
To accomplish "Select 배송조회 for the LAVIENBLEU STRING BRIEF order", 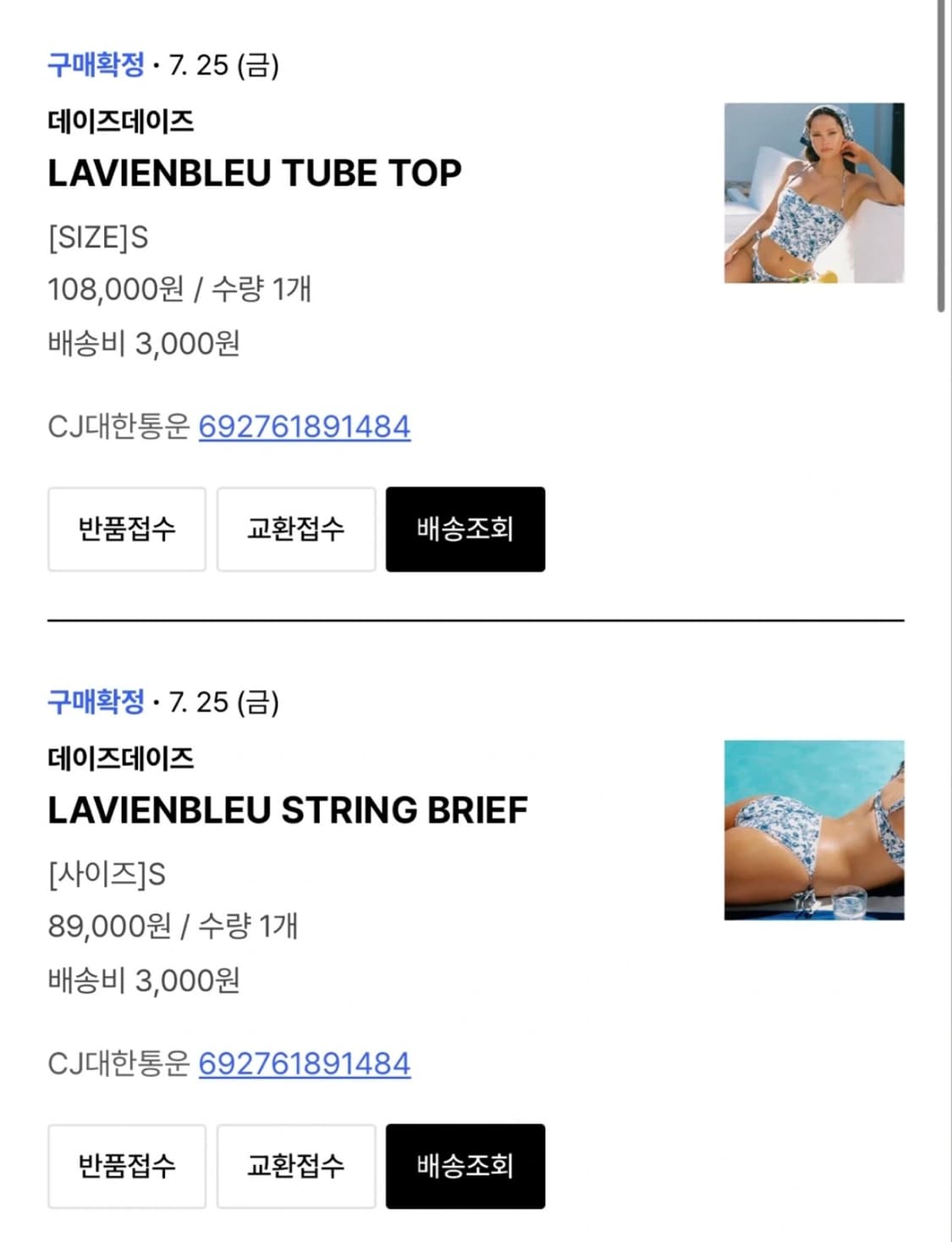I will click(465, 1166).
